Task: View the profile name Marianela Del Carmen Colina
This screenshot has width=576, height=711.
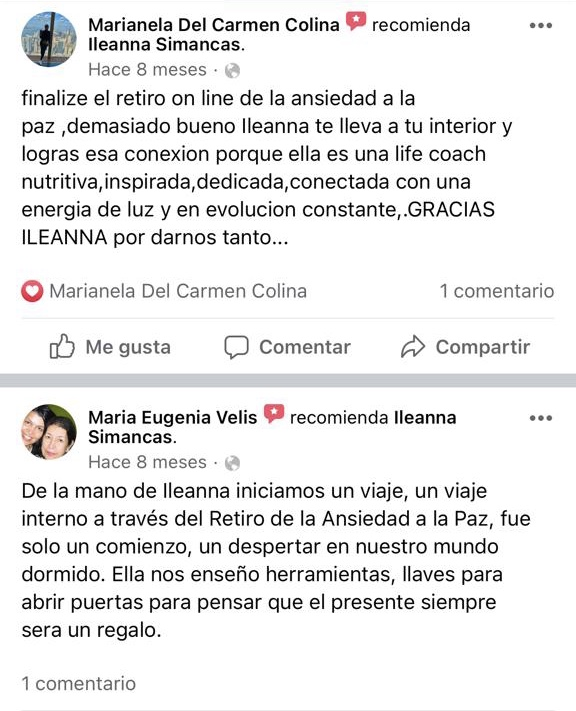Action: tap(214, 25)
